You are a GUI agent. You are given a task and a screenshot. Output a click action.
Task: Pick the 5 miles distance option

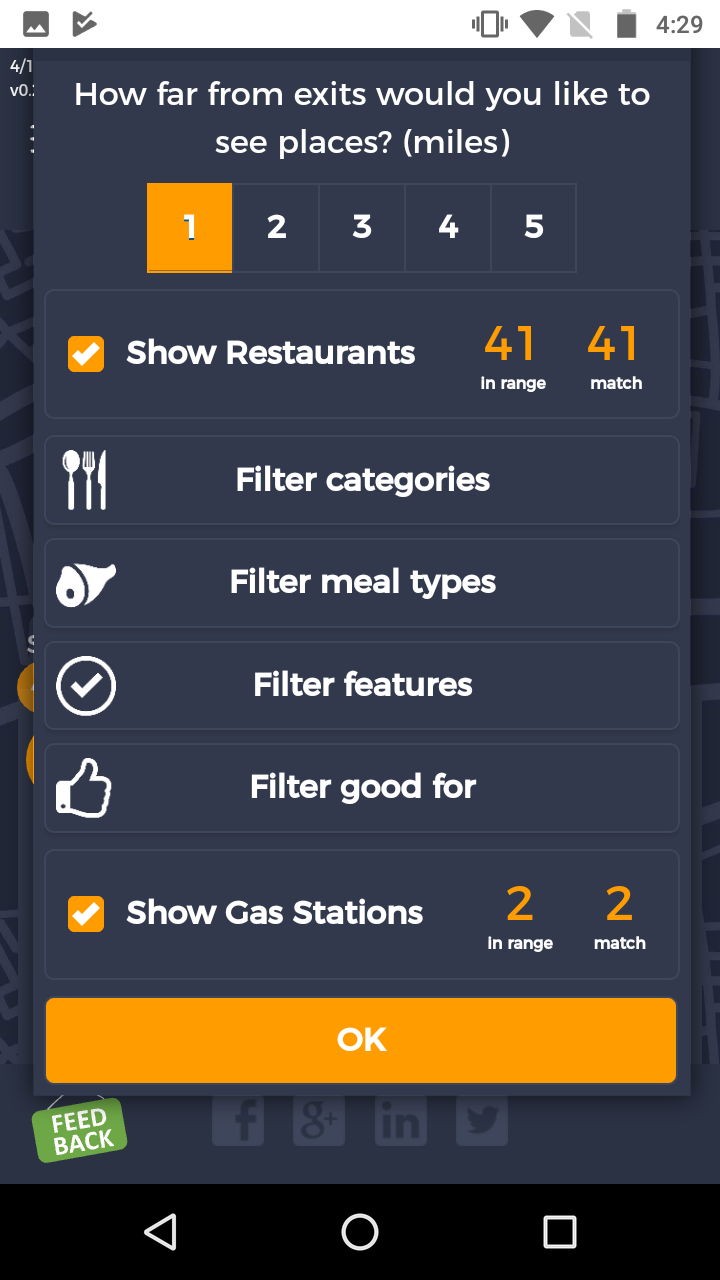(534, 227)
